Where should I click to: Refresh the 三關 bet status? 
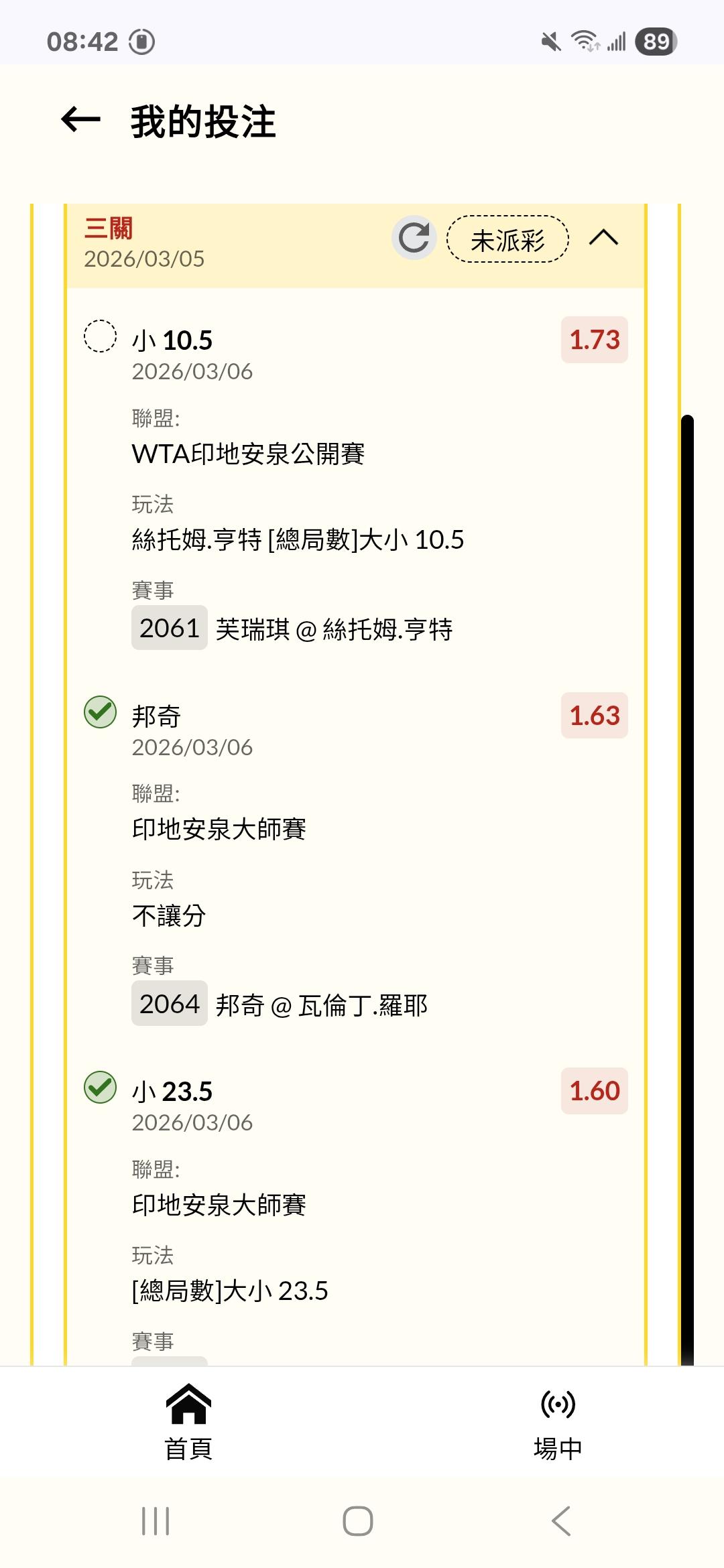click(414, 238)
